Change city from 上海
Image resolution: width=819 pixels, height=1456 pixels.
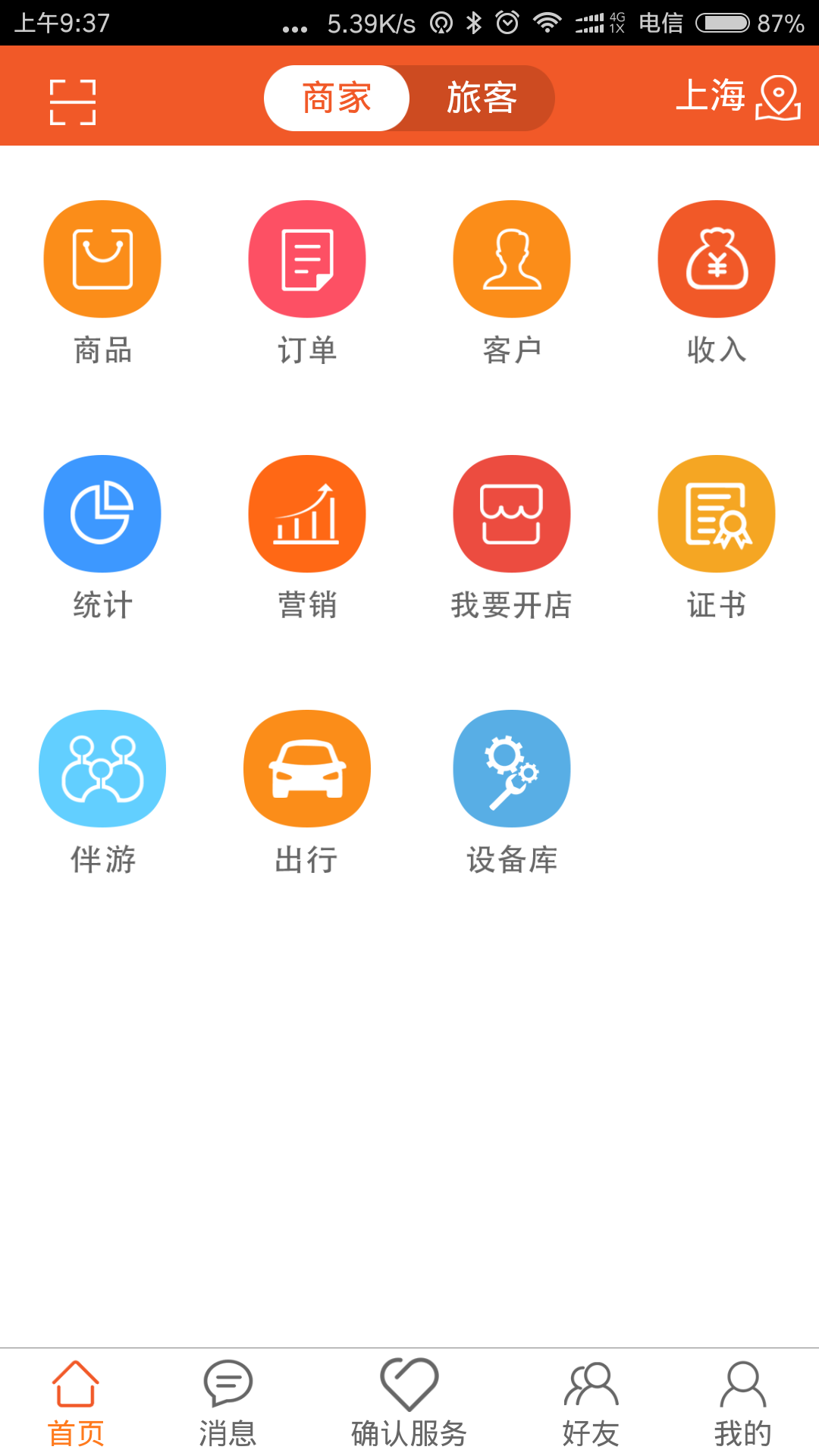737,97
